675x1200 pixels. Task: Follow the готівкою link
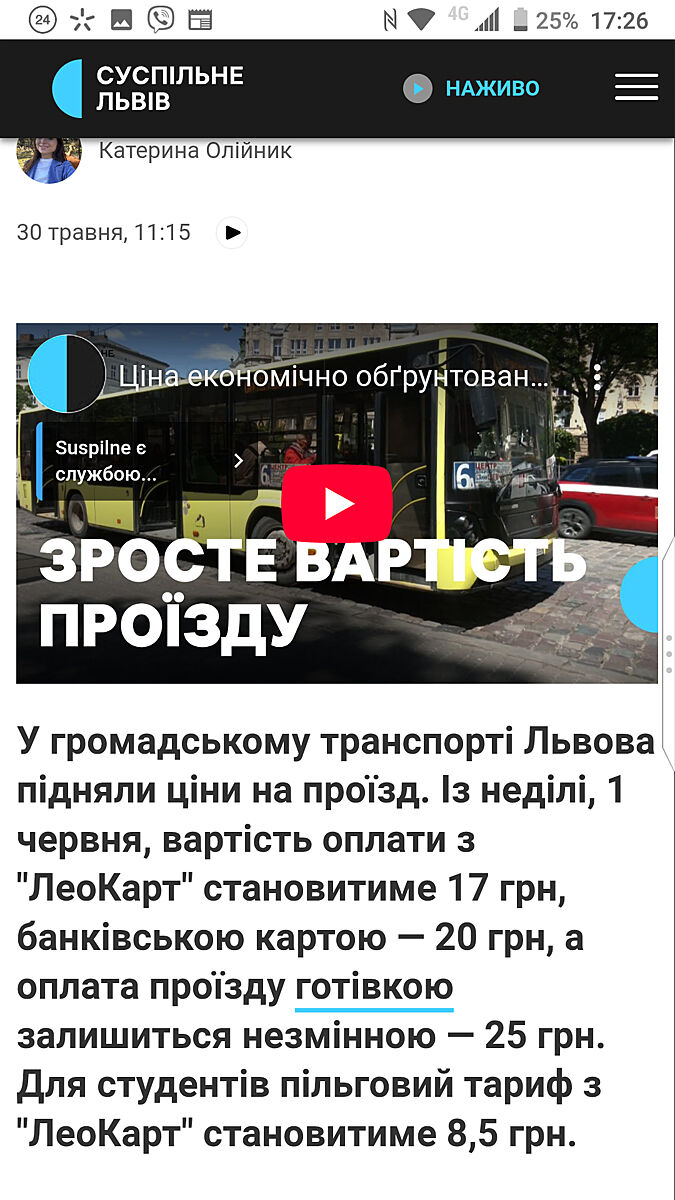(373, 987)
